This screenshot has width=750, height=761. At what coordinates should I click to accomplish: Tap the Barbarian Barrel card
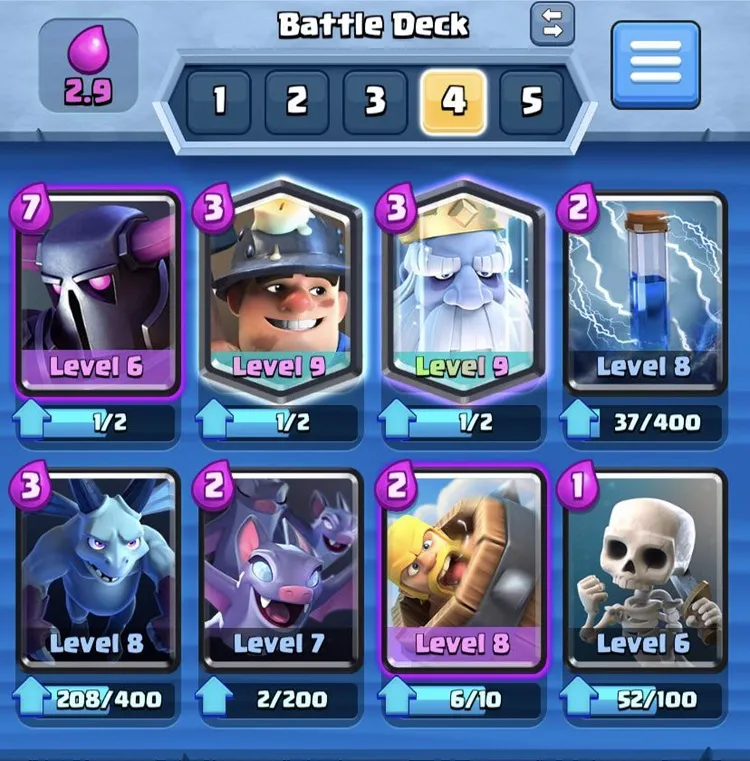461,570
